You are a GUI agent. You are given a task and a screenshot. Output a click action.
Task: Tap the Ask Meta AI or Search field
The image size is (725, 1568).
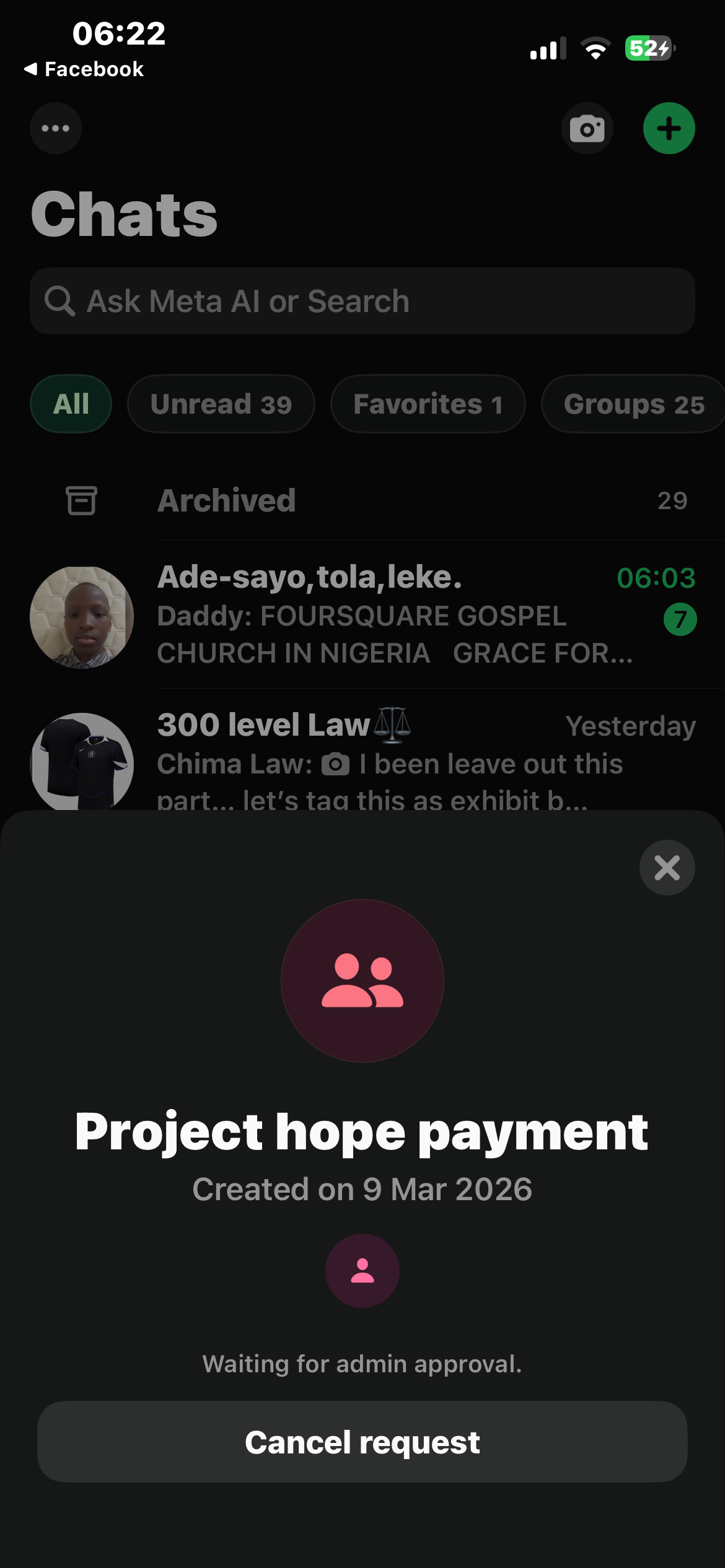coord(362,302)
